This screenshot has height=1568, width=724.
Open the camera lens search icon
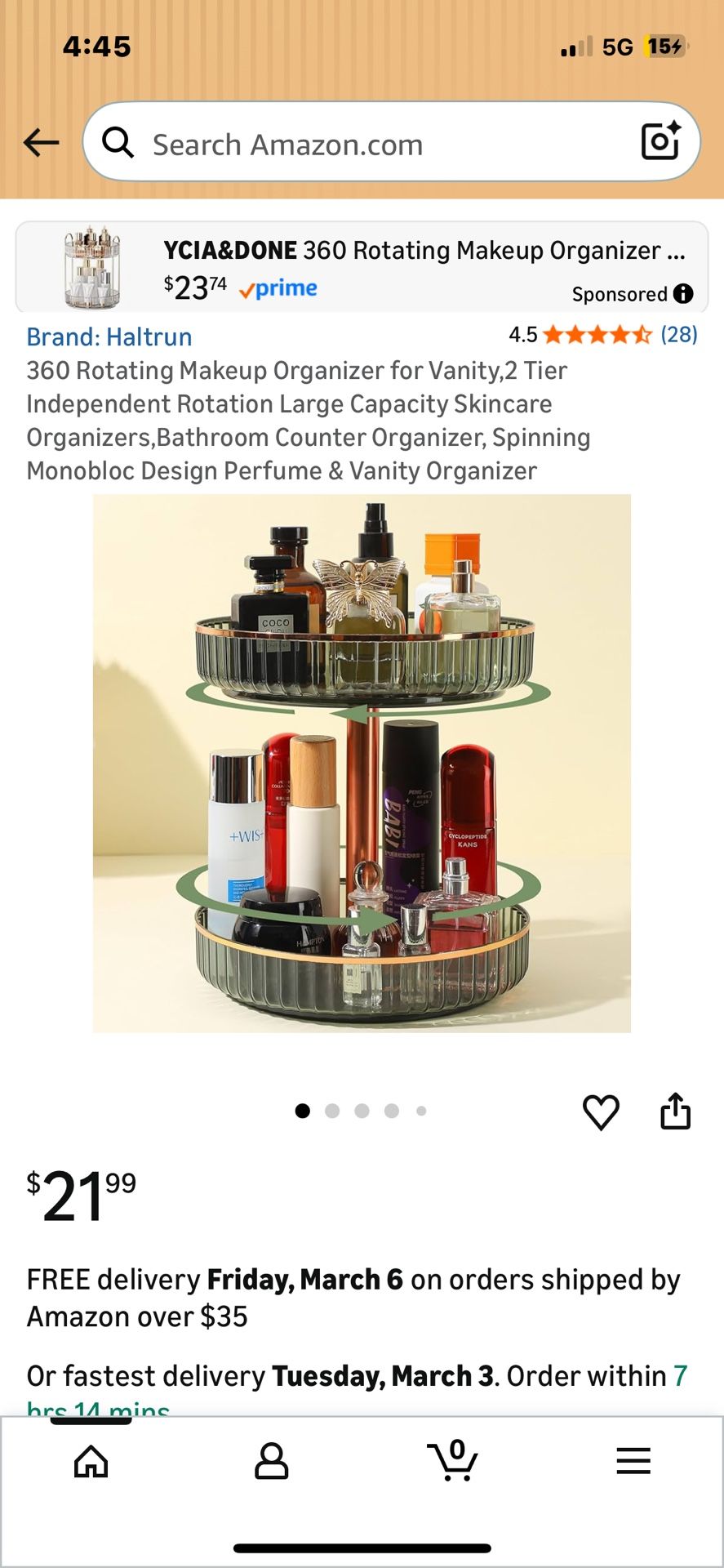(660, 141)
